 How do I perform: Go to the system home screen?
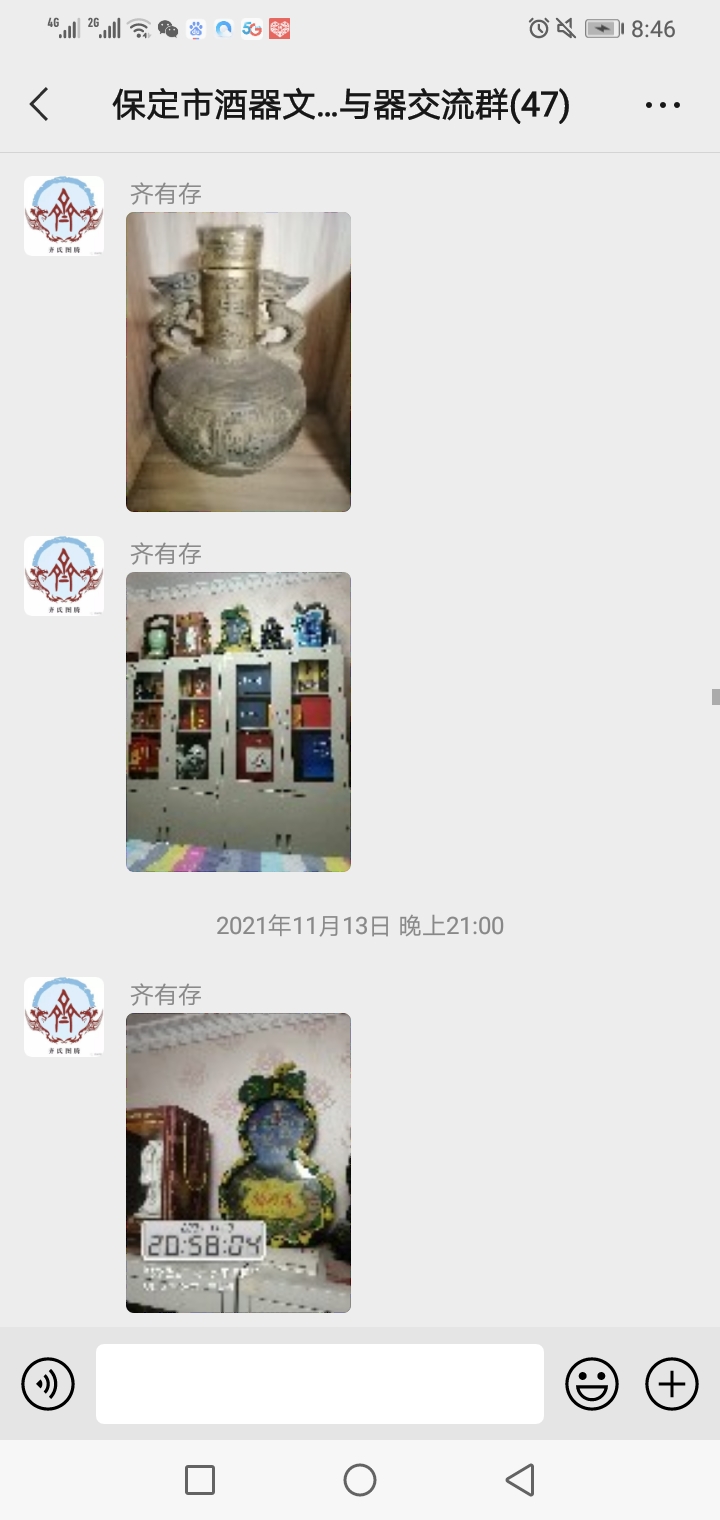[360, 1480]
